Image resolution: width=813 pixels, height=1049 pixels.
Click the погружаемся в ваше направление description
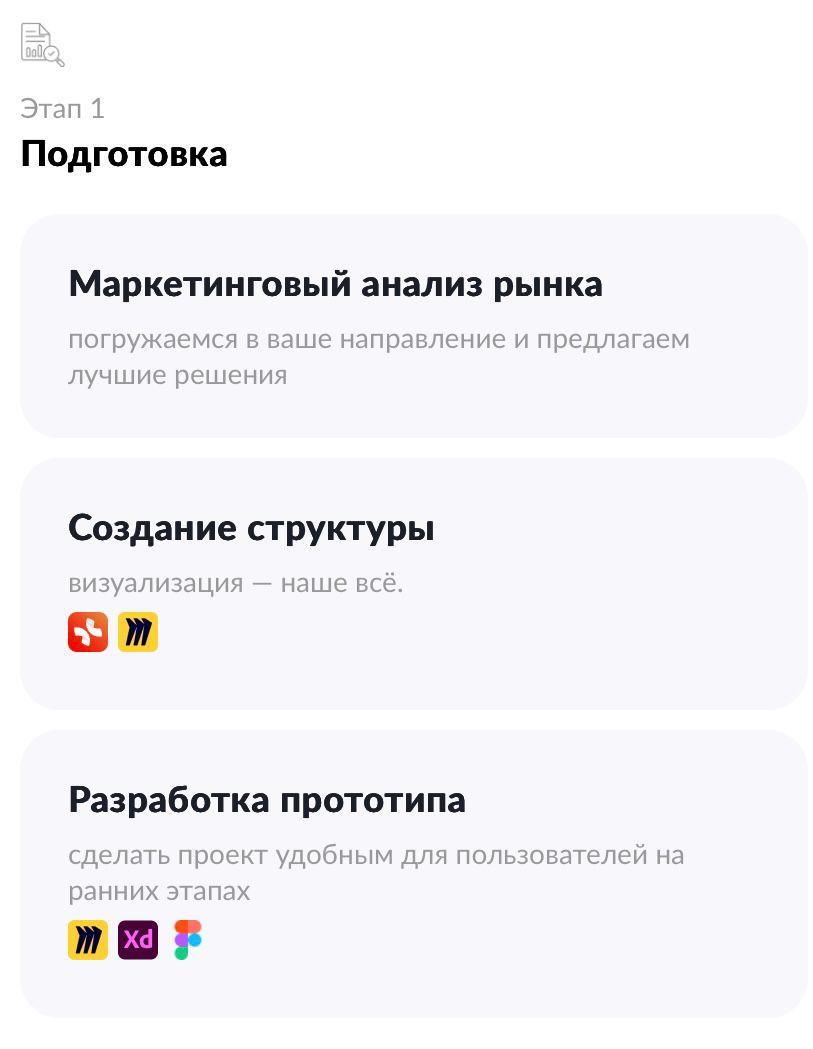tap(378, 357)
